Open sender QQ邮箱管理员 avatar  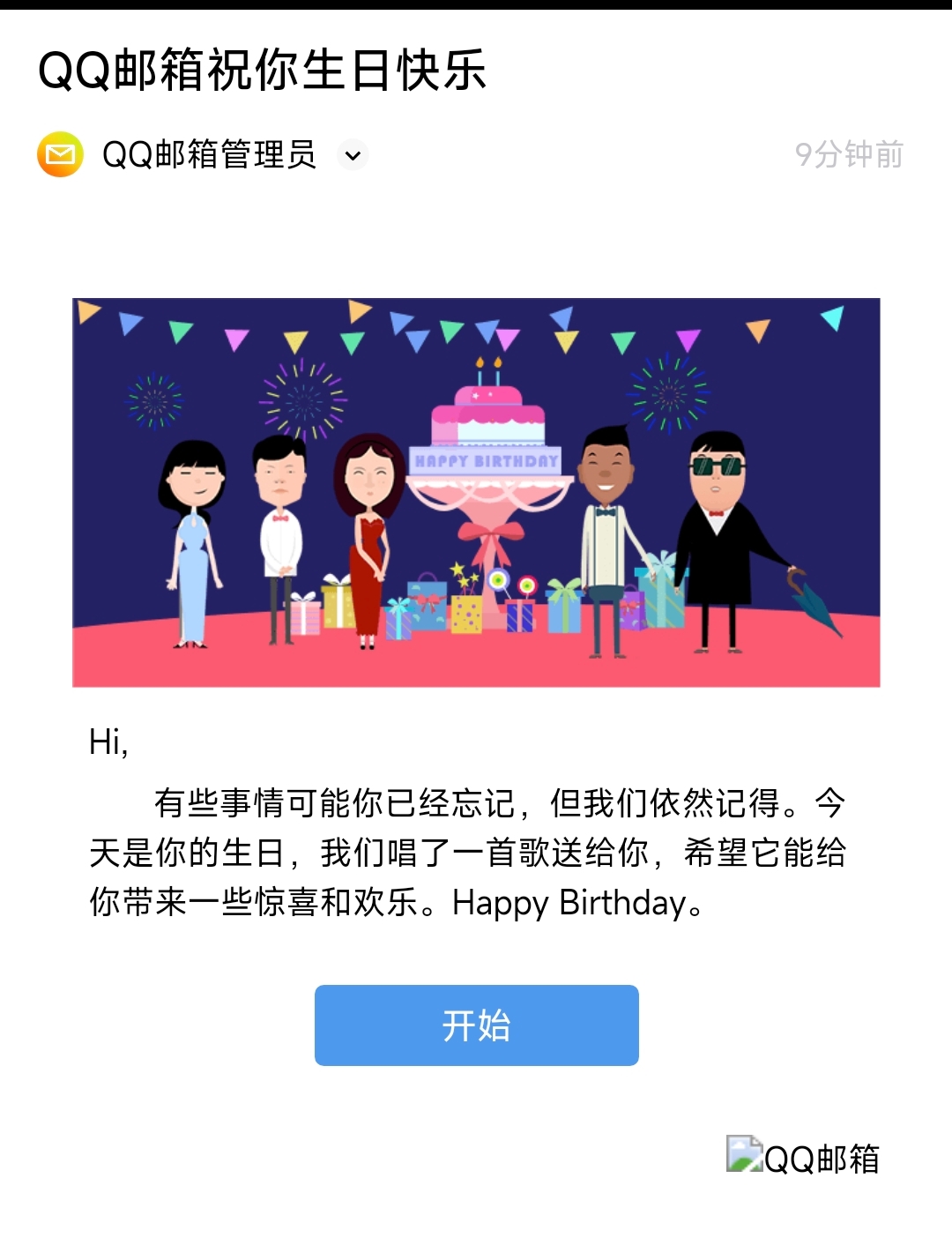(x=60, y=155)
